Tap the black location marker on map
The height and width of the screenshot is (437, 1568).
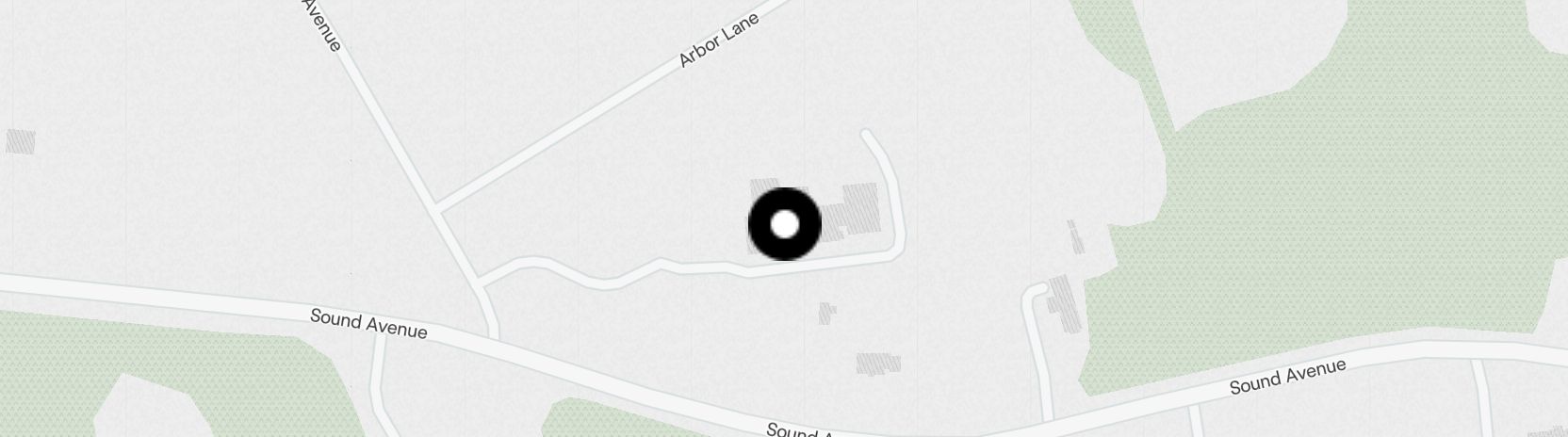coord(785,224)
